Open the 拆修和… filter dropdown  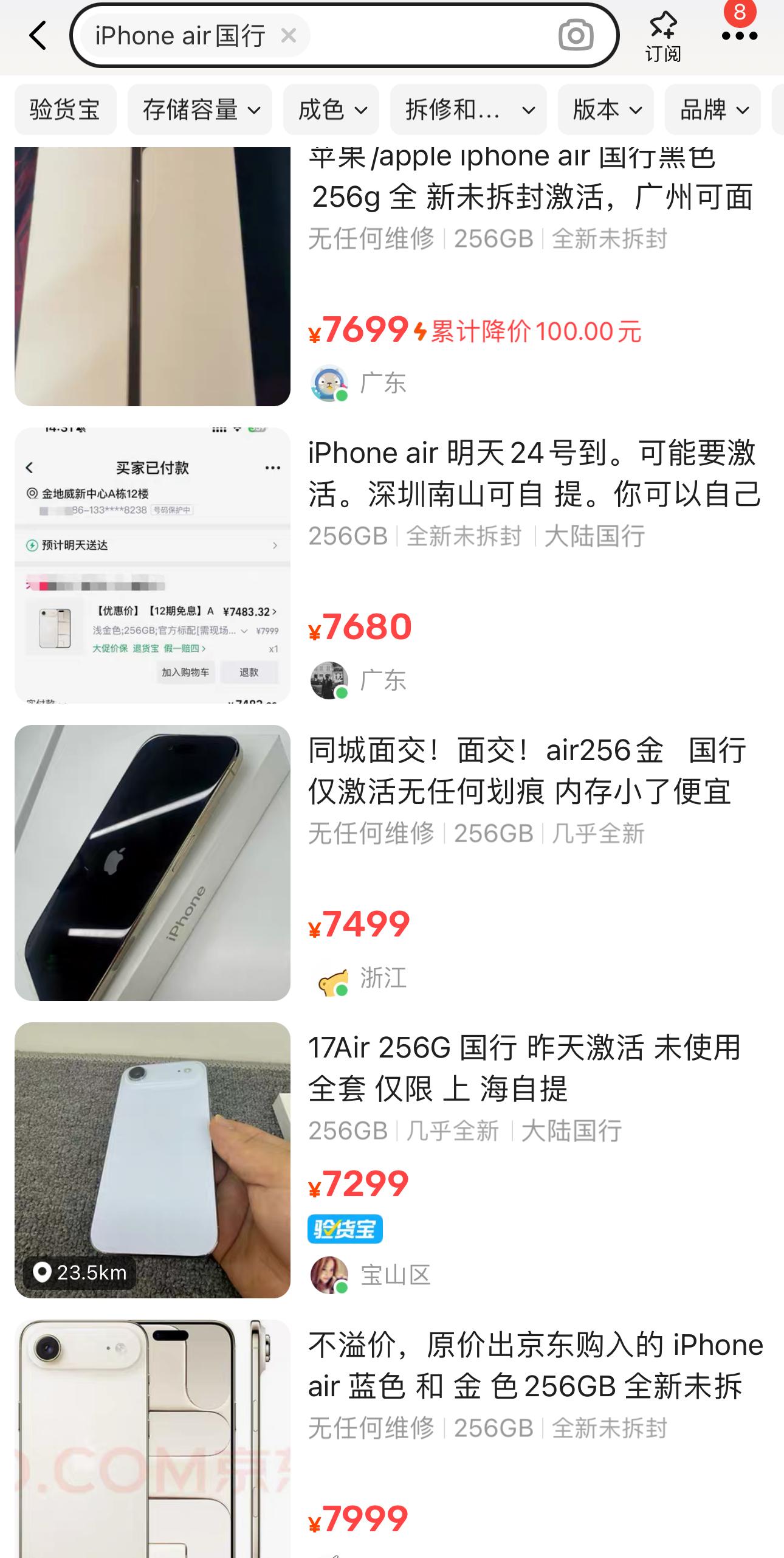(x=468, y=110)
